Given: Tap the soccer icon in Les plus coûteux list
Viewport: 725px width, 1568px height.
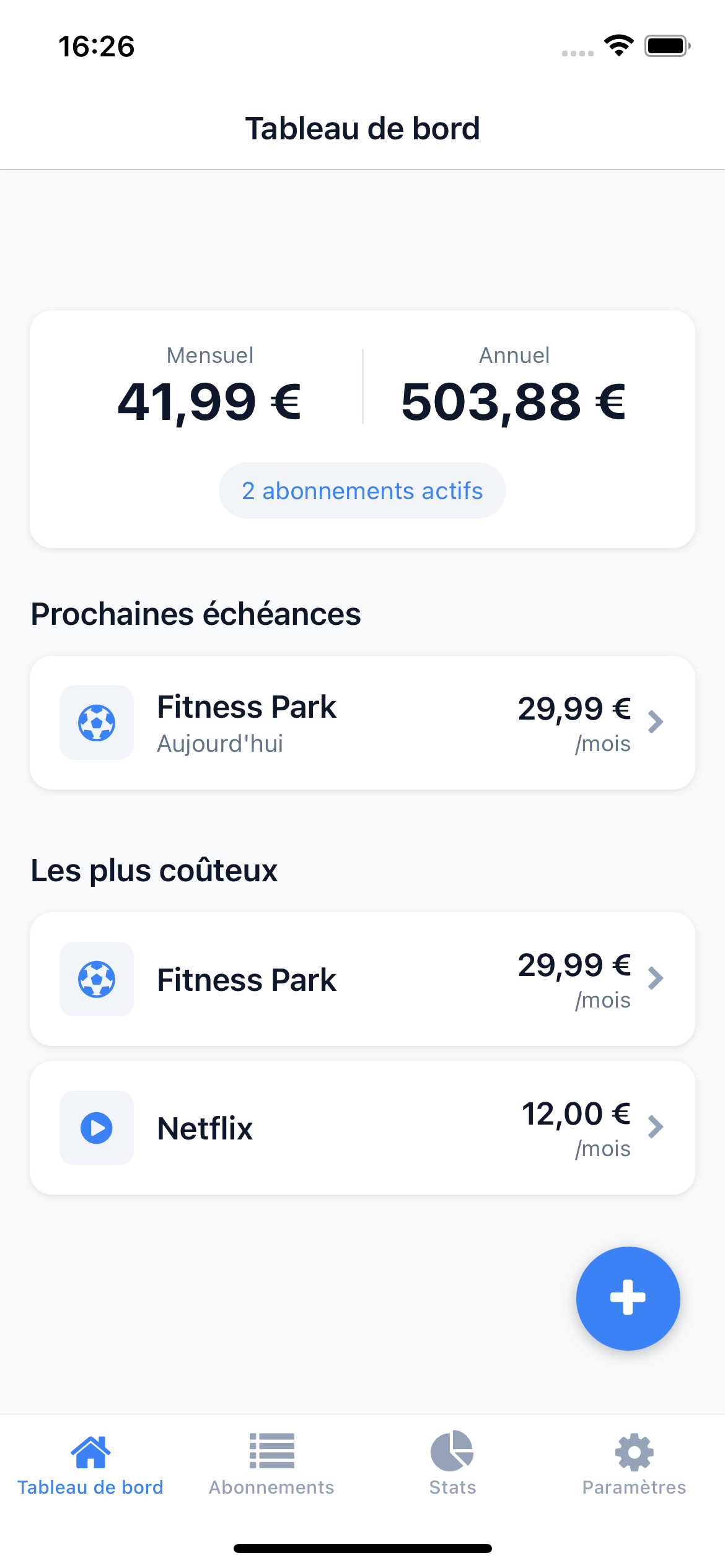Looking at the screenshot, I should (96, 979).
